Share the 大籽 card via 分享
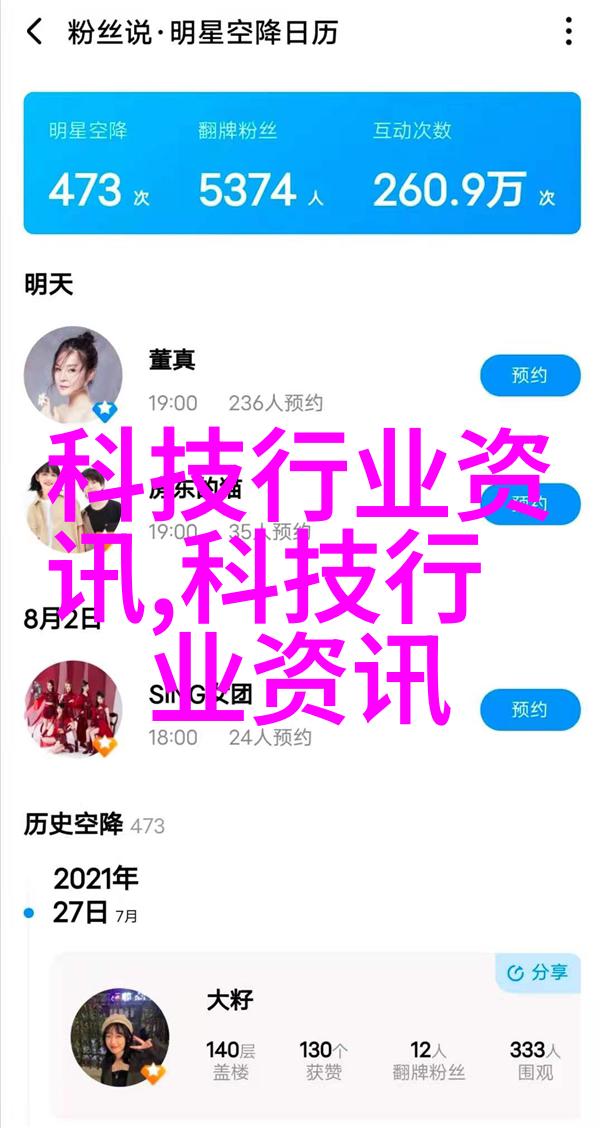The height and width of the screenshot is (1128, 600). (x=538, y=972)
